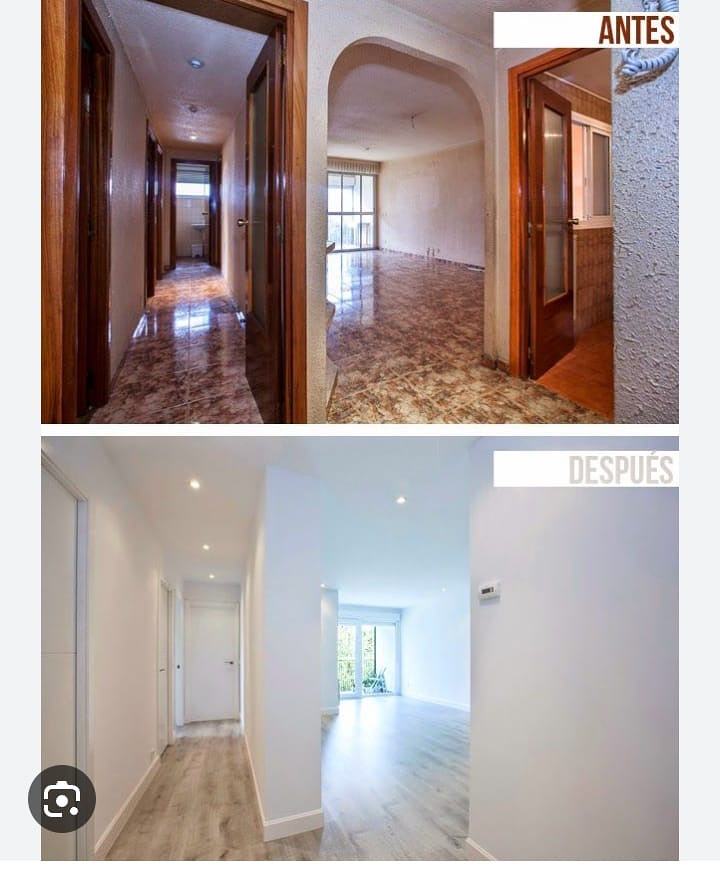Image resolution: width=720 pixels, height=877 pixels.
Task: Click the thermostat on the white wall
Action: (x=487, y=591)
